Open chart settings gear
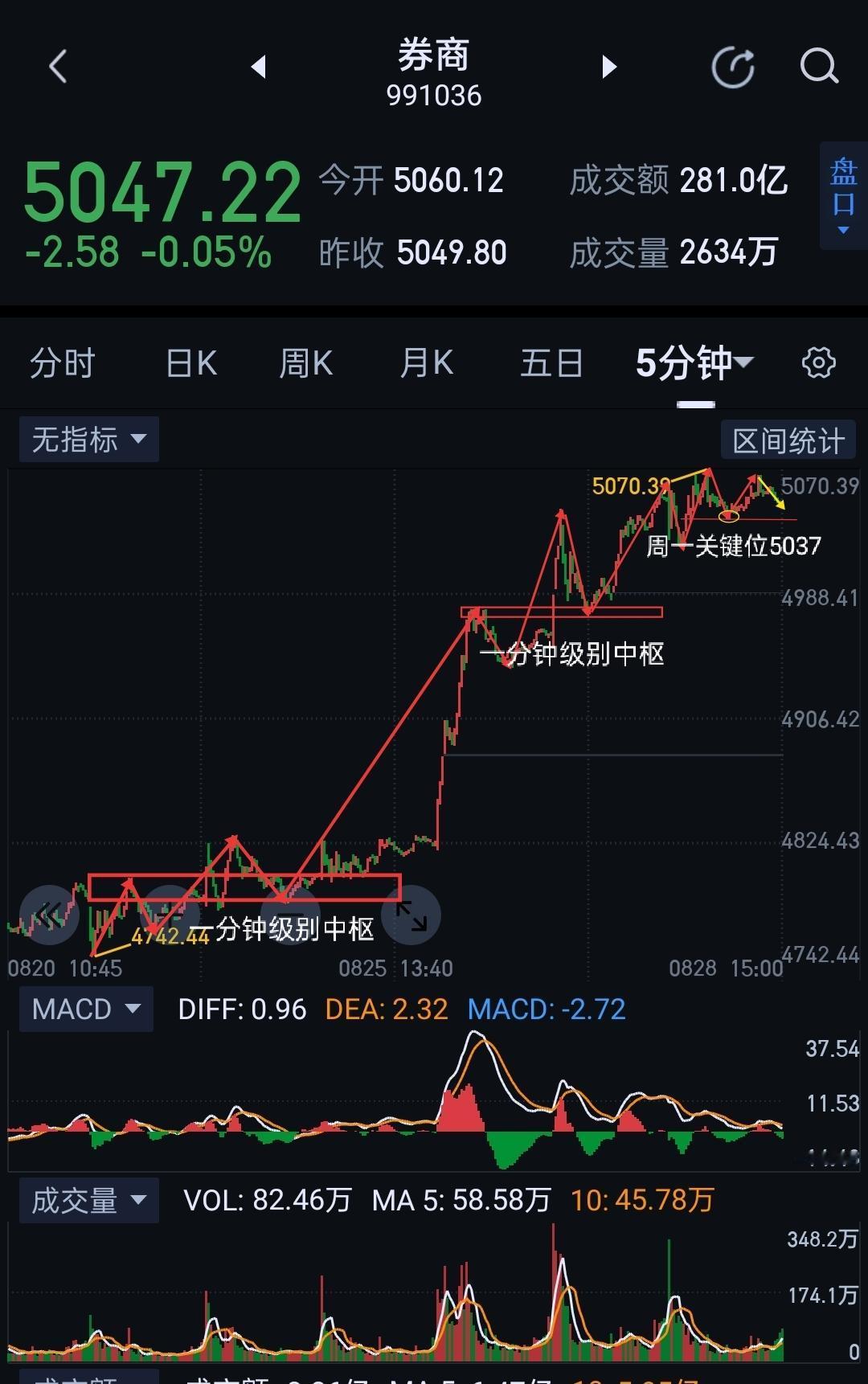This screenshot has width=868, height=1384. point(819,362)
